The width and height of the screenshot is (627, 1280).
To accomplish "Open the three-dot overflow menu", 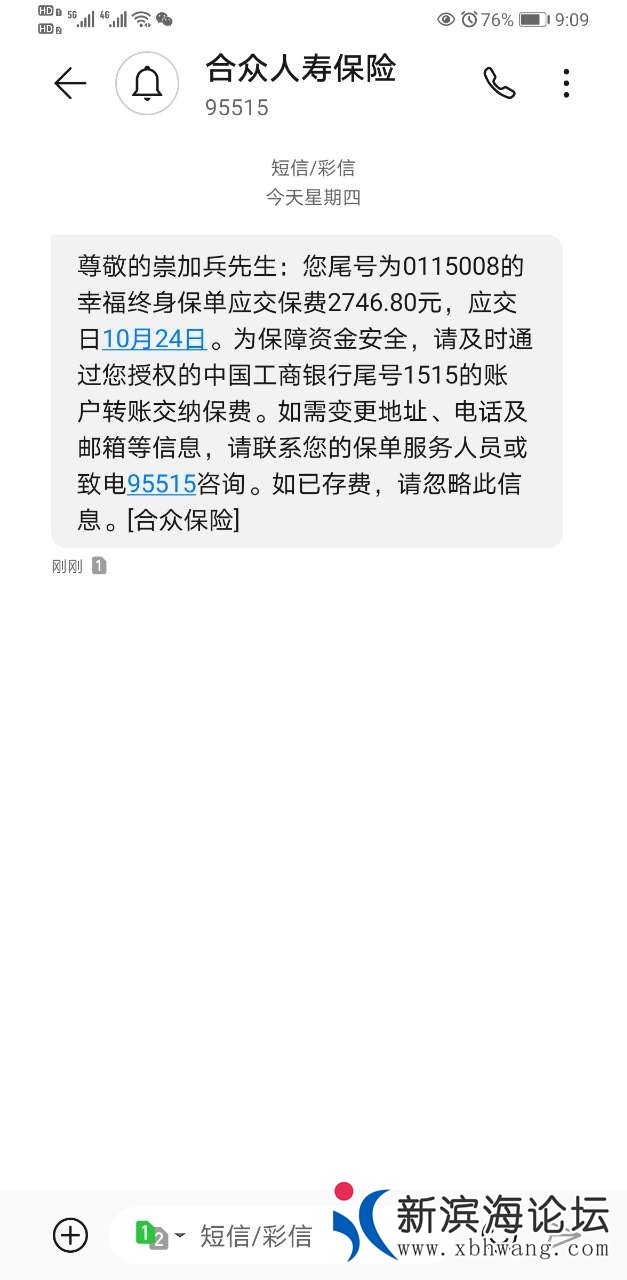I will [566, 84].
